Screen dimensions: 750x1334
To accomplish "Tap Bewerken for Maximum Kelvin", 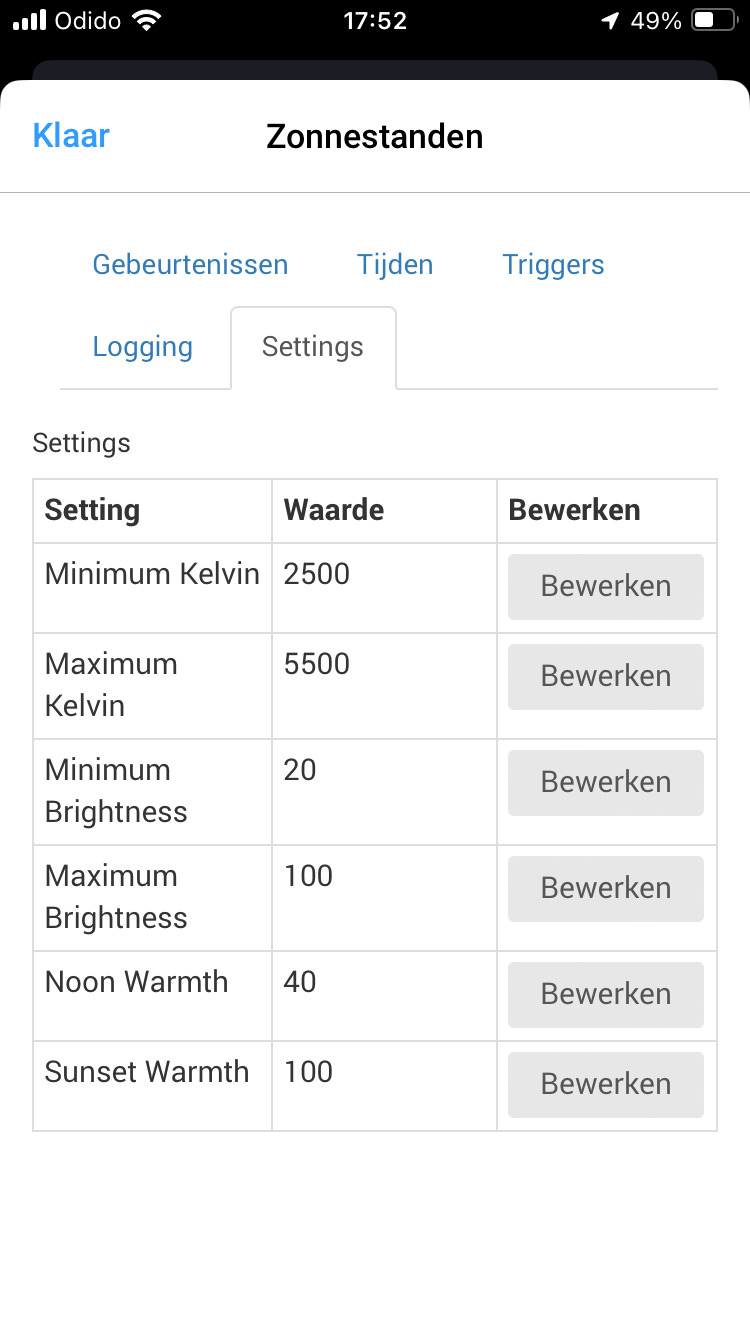I will (x=605, y=677).
